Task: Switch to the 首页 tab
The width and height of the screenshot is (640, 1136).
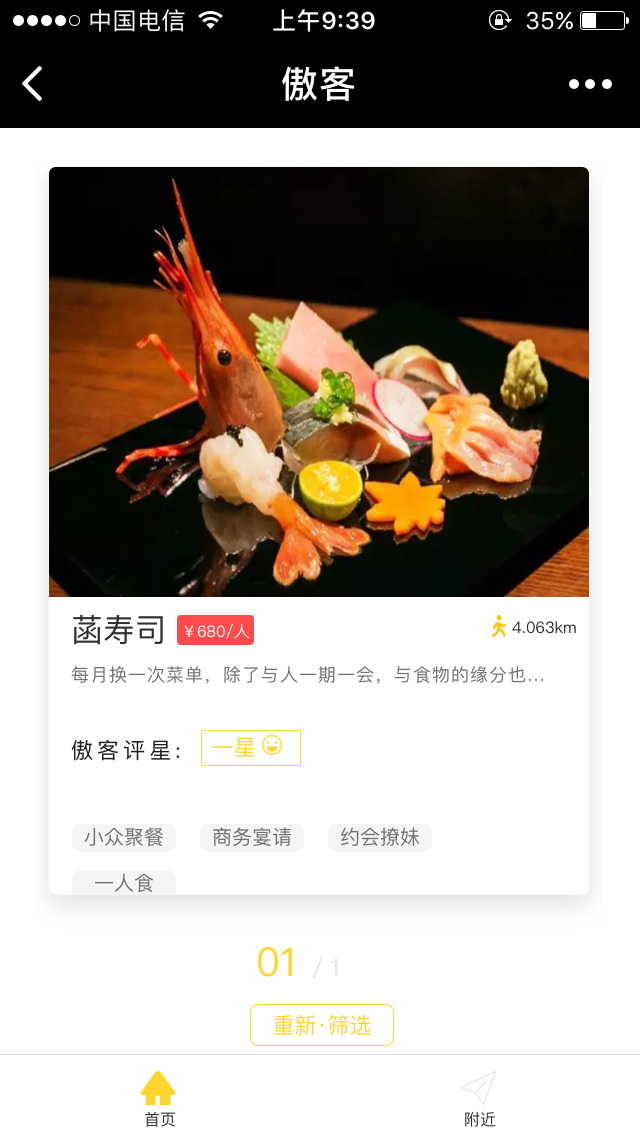Action: pos(159,1098)
